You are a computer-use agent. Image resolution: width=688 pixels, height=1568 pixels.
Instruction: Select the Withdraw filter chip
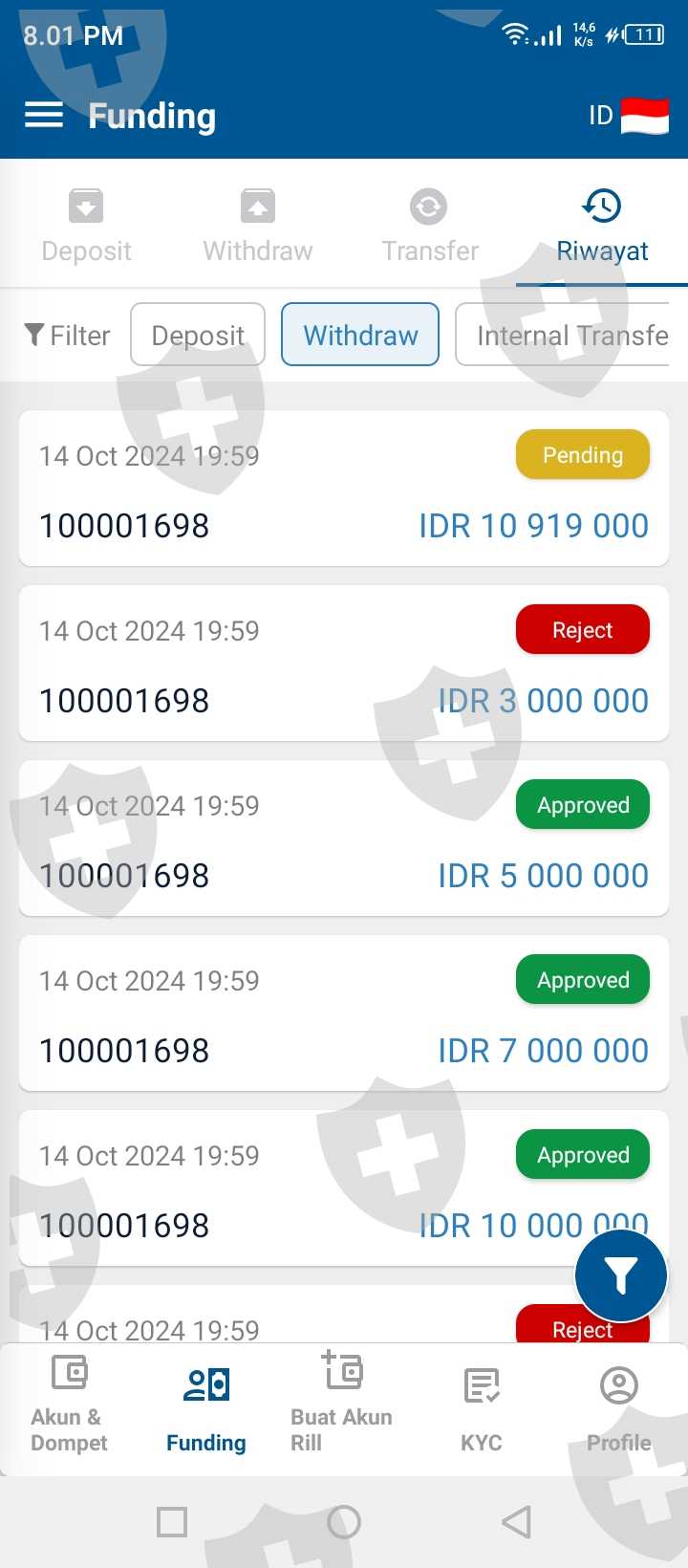point(360,336)
